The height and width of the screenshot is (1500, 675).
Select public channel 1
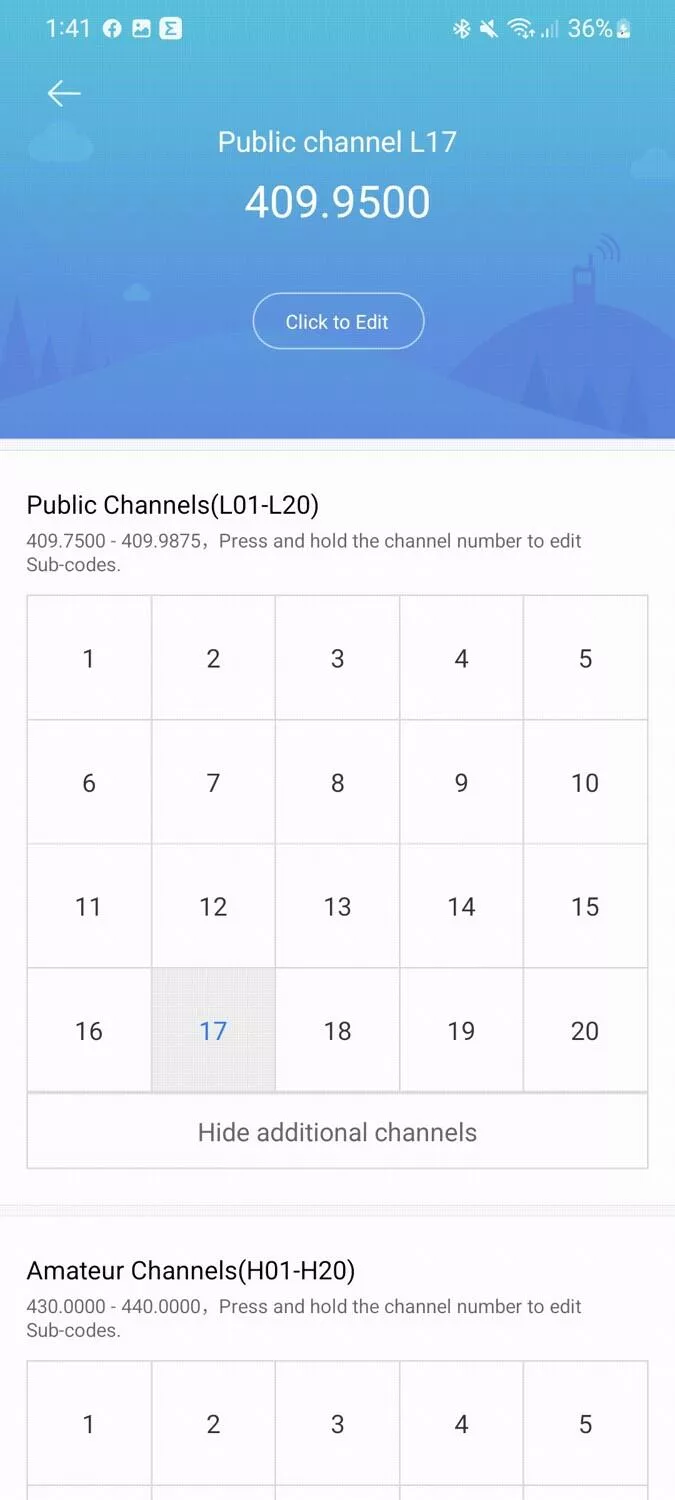89,658
